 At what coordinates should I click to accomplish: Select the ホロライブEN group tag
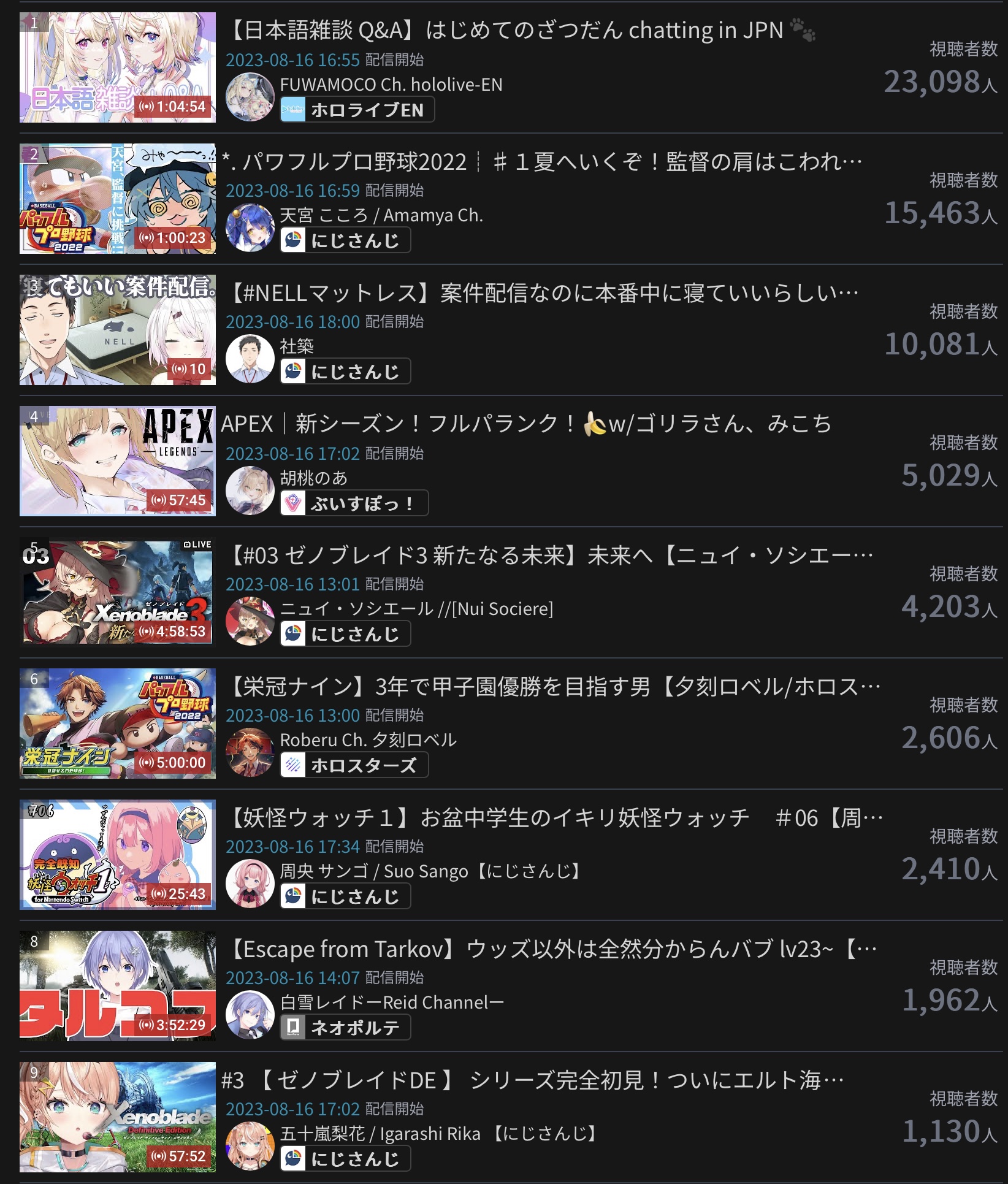click(x=357, y=110)
